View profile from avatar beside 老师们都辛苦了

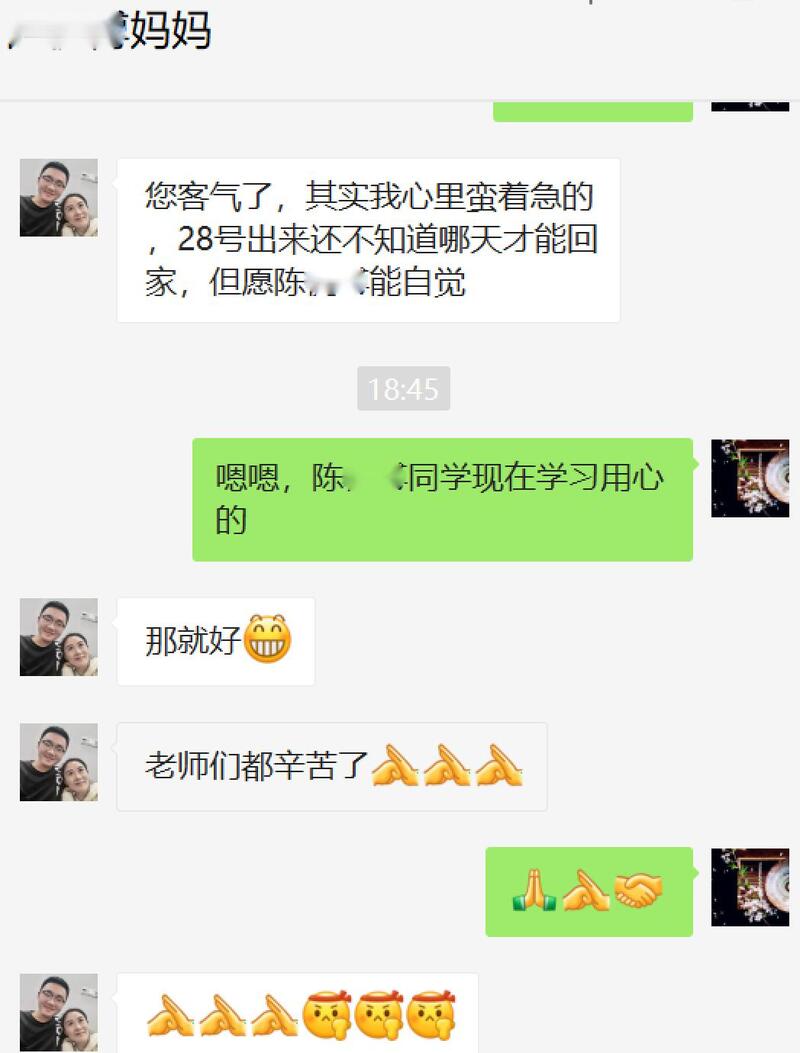click(59, 762)
